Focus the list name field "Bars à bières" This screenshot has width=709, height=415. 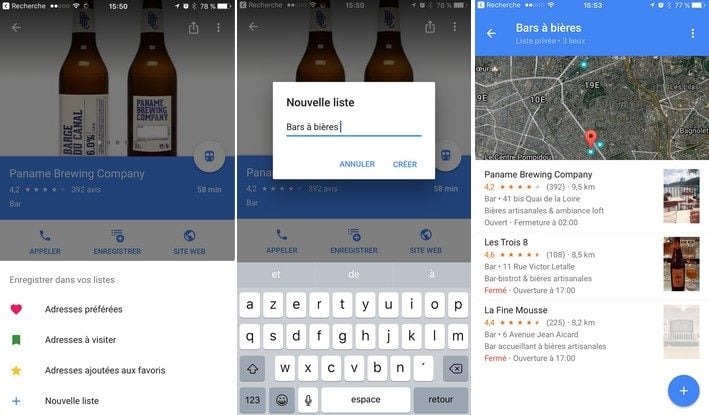(x=353, y=127)
